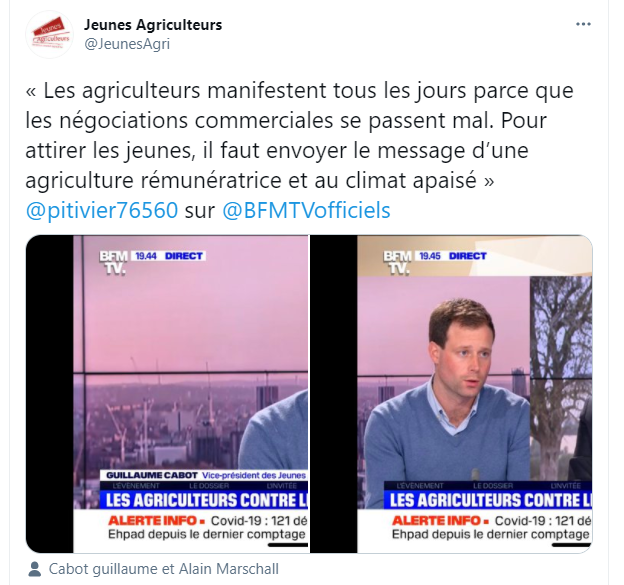This screenshot has width=624, height=585.
Task: Open the right BFM TV 19.45 image
Action: coord(451,393)
